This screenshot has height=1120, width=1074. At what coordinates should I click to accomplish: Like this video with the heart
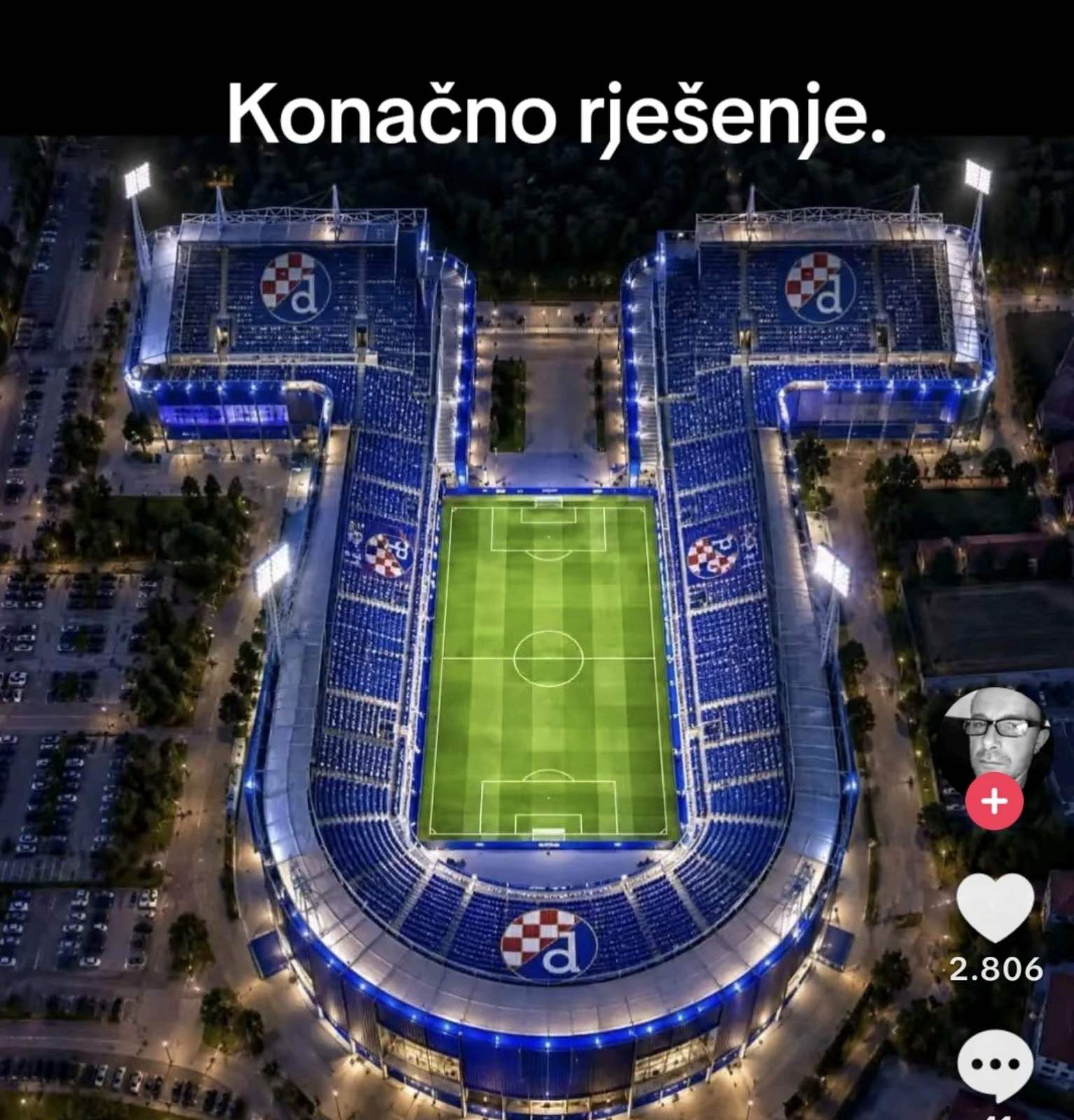click(995, 909)
